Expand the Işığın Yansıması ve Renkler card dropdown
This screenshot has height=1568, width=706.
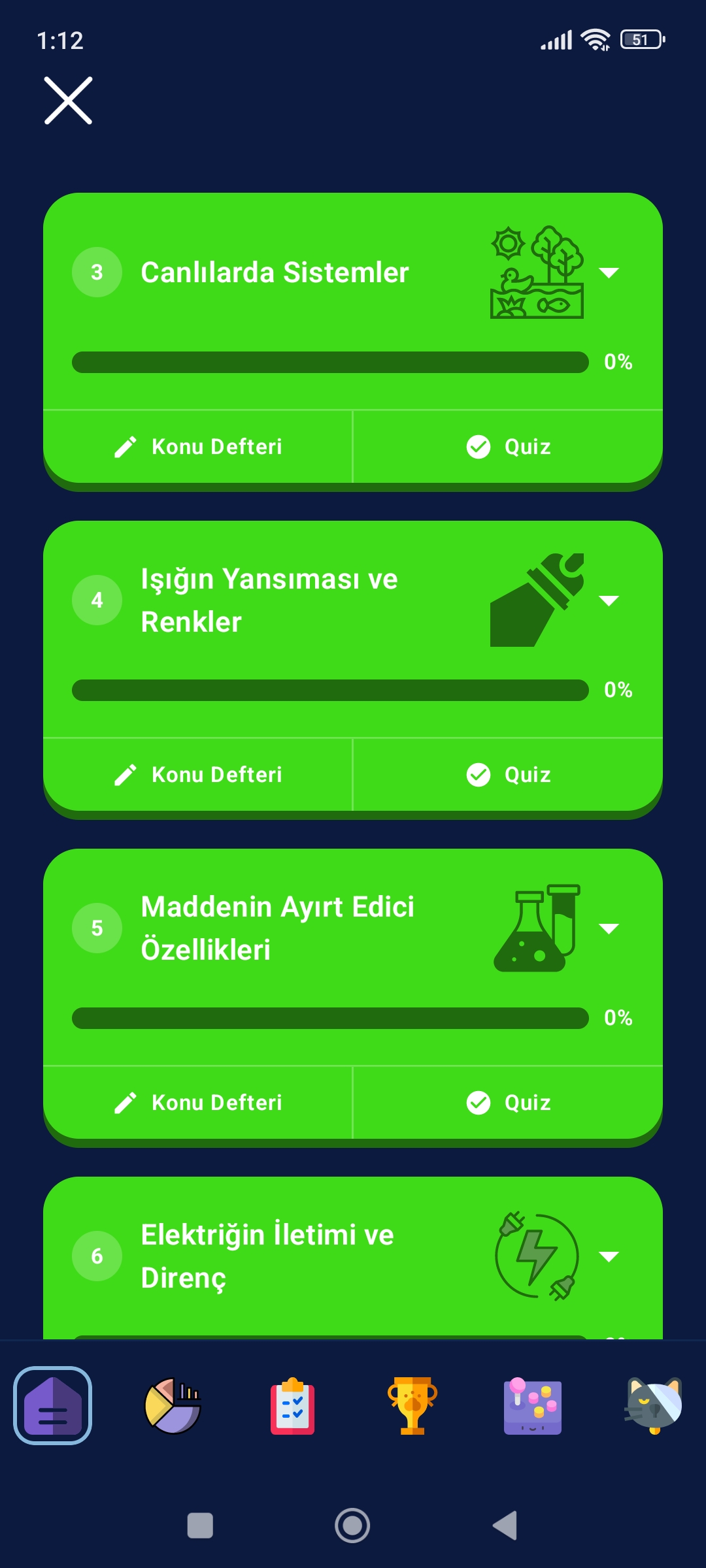[609, 600]
